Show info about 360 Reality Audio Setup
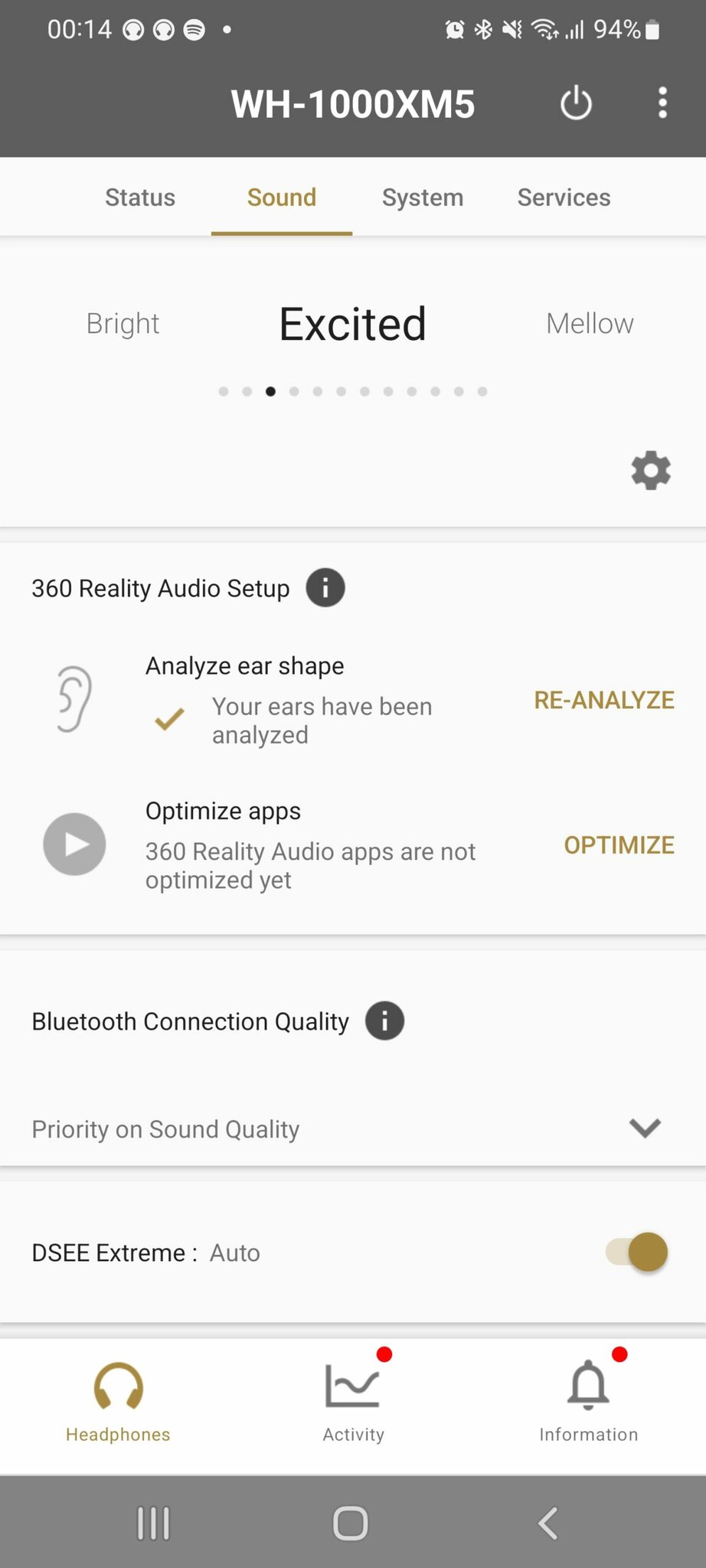This screenshot has width=706, height=1568. point(325,588)
